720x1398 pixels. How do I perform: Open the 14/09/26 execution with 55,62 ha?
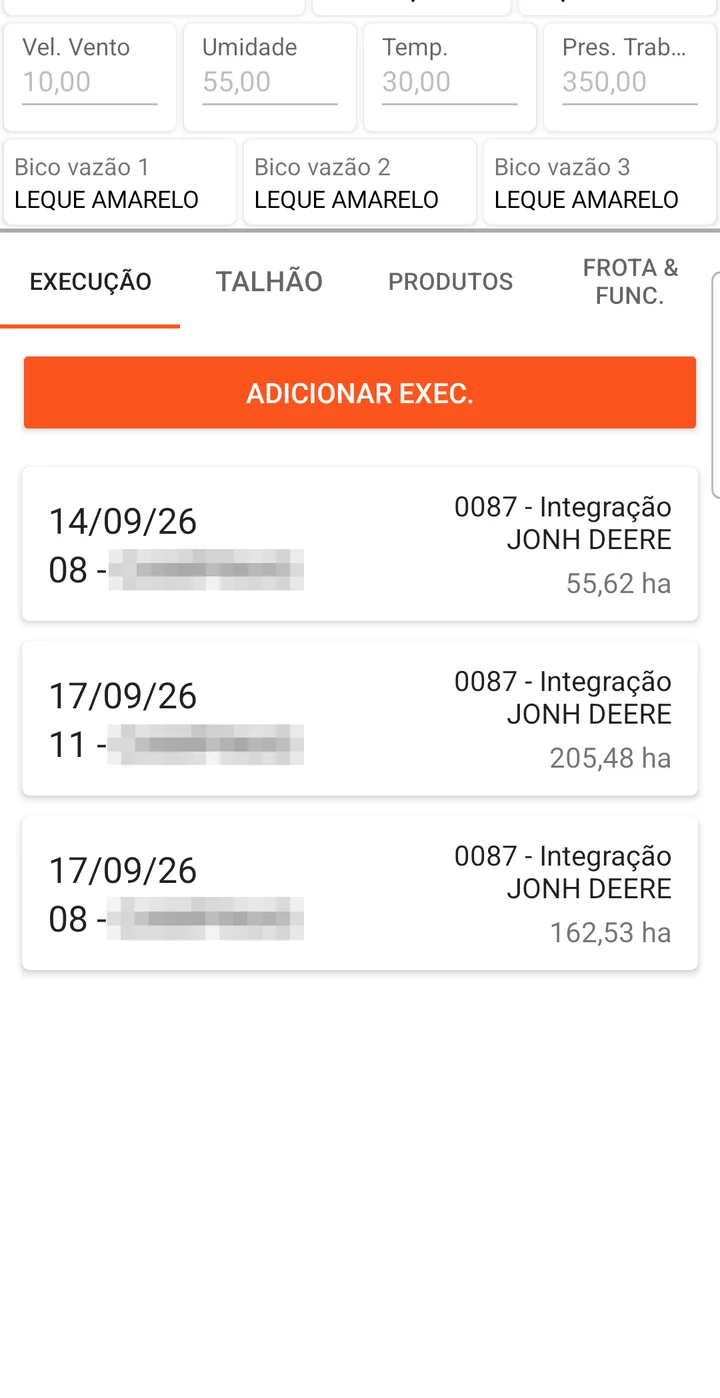(x=360, y=544)
